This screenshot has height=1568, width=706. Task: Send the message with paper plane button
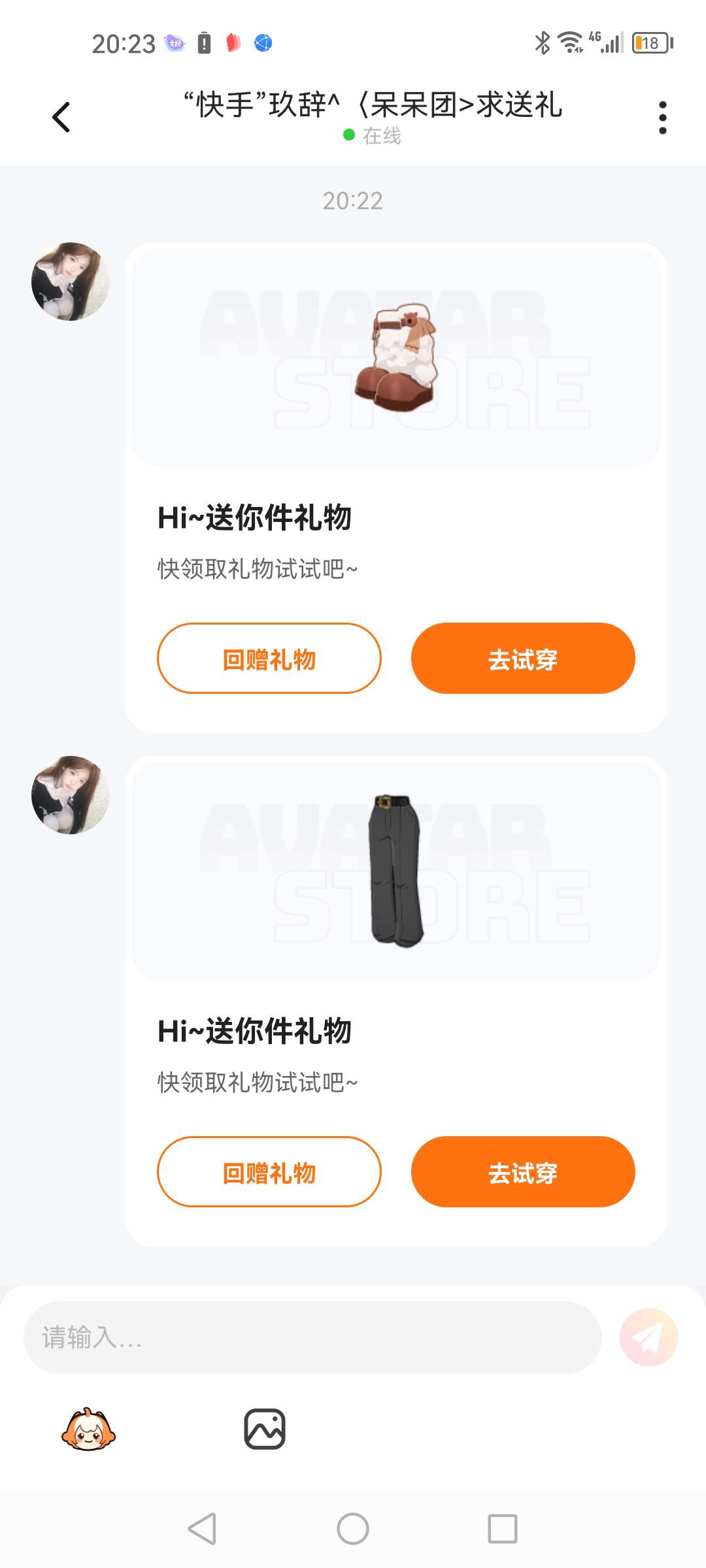pyautogui.click(x=648, y=1337)
